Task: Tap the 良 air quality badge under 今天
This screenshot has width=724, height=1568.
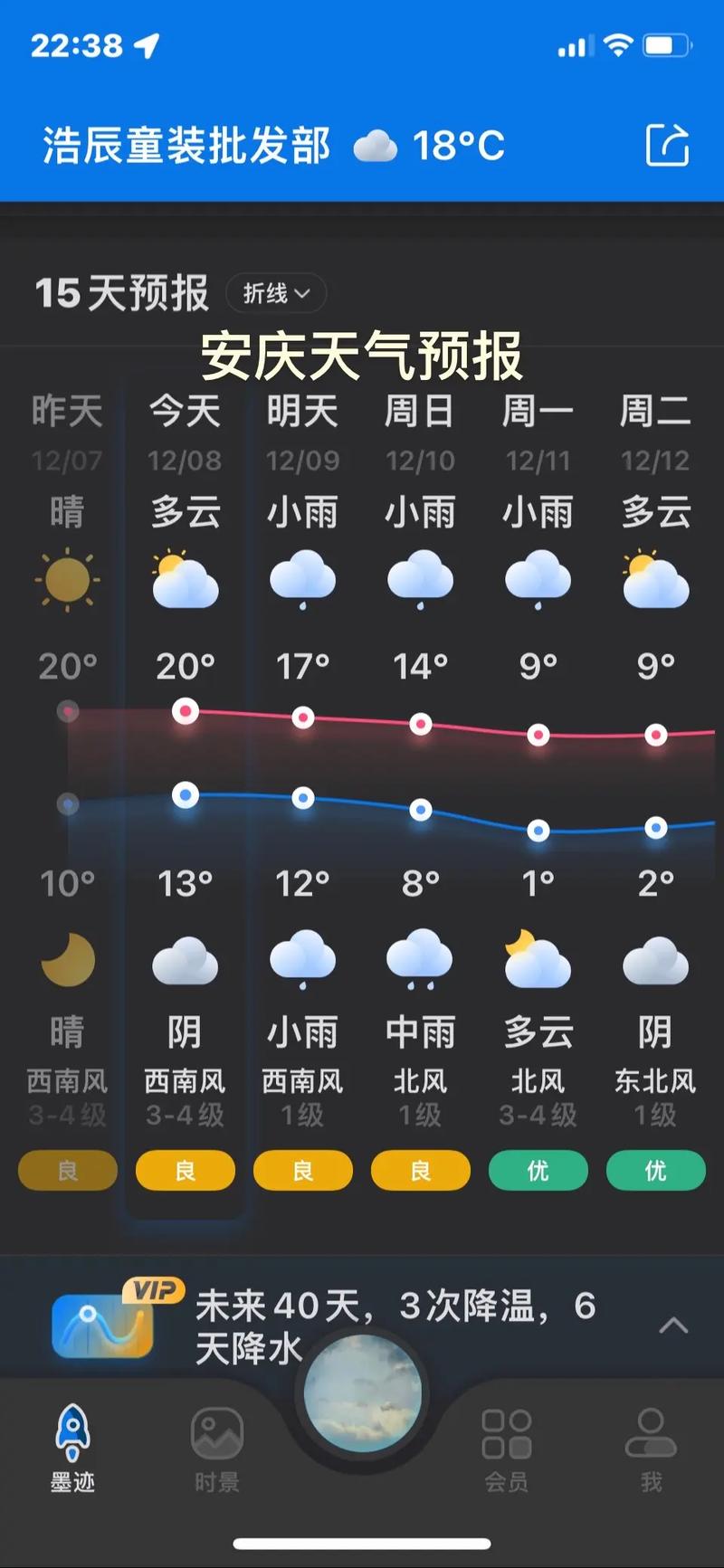Action: [x=185, y=1170]
